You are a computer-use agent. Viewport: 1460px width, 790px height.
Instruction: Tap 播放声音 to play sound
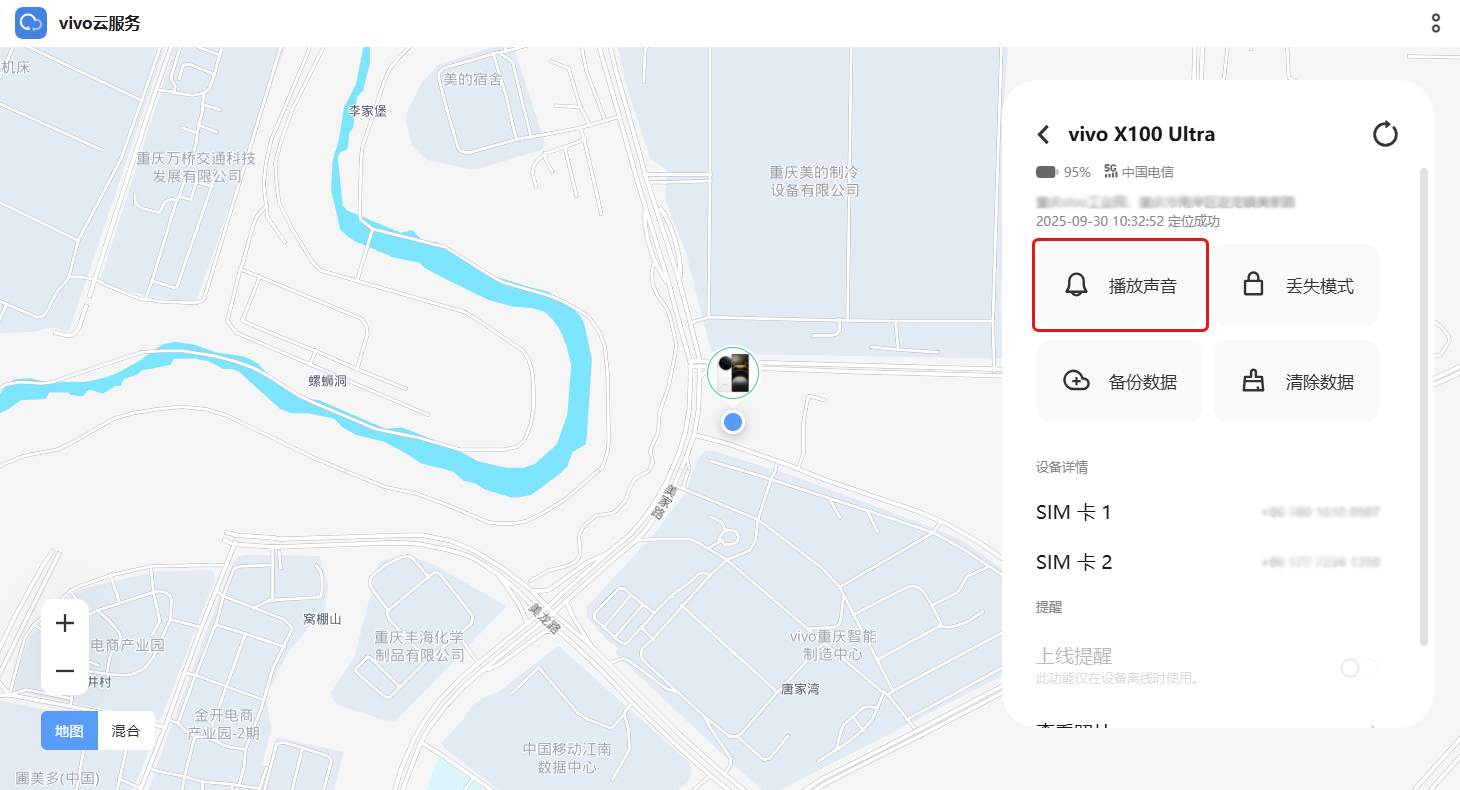(x=1120, y=286)
